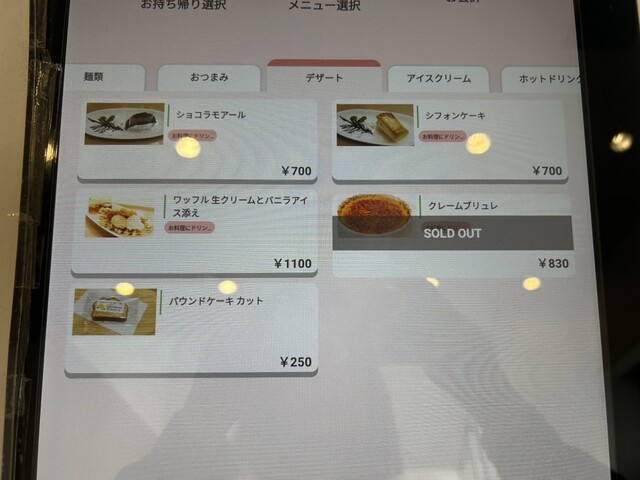The height and width of the screenshot is (480, 640).
Task: Select the ショコラモアール item
Action: (x=198, y=138)
